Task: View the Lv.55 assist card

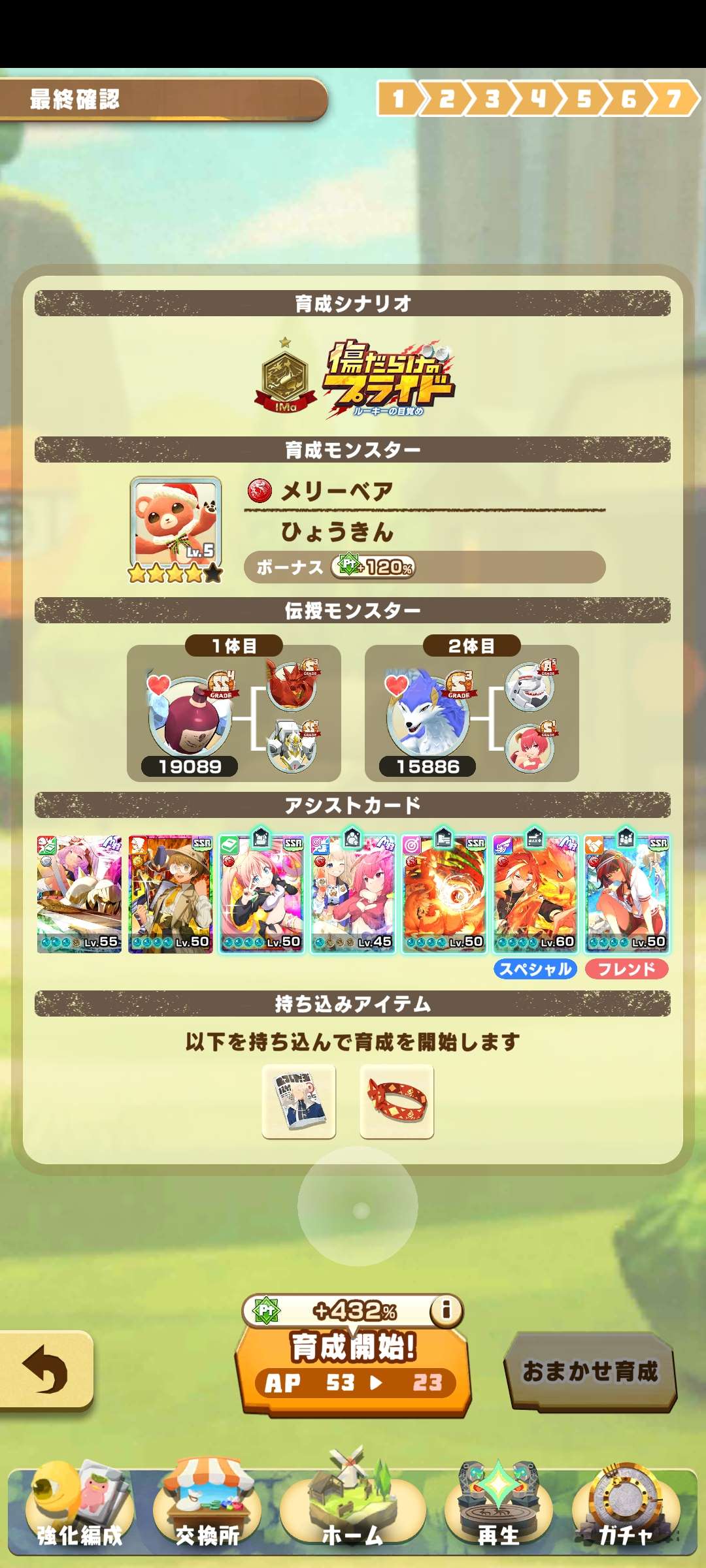Action: [79, 893]
